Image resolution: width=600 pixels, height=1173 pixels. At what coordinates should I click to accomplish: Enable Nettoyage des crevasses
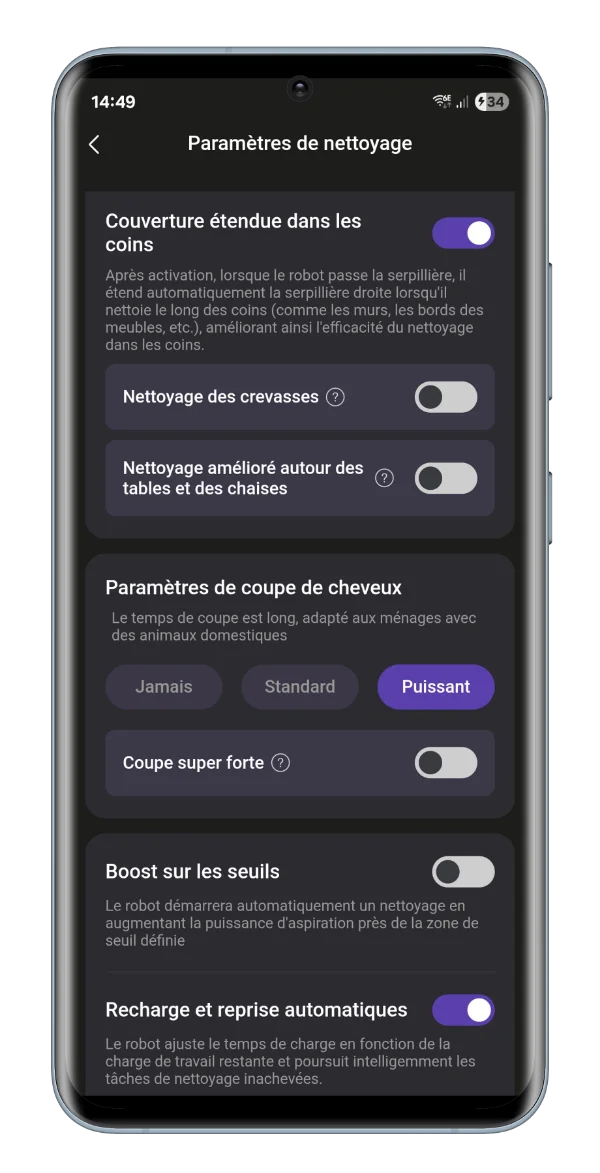[446, 397]
